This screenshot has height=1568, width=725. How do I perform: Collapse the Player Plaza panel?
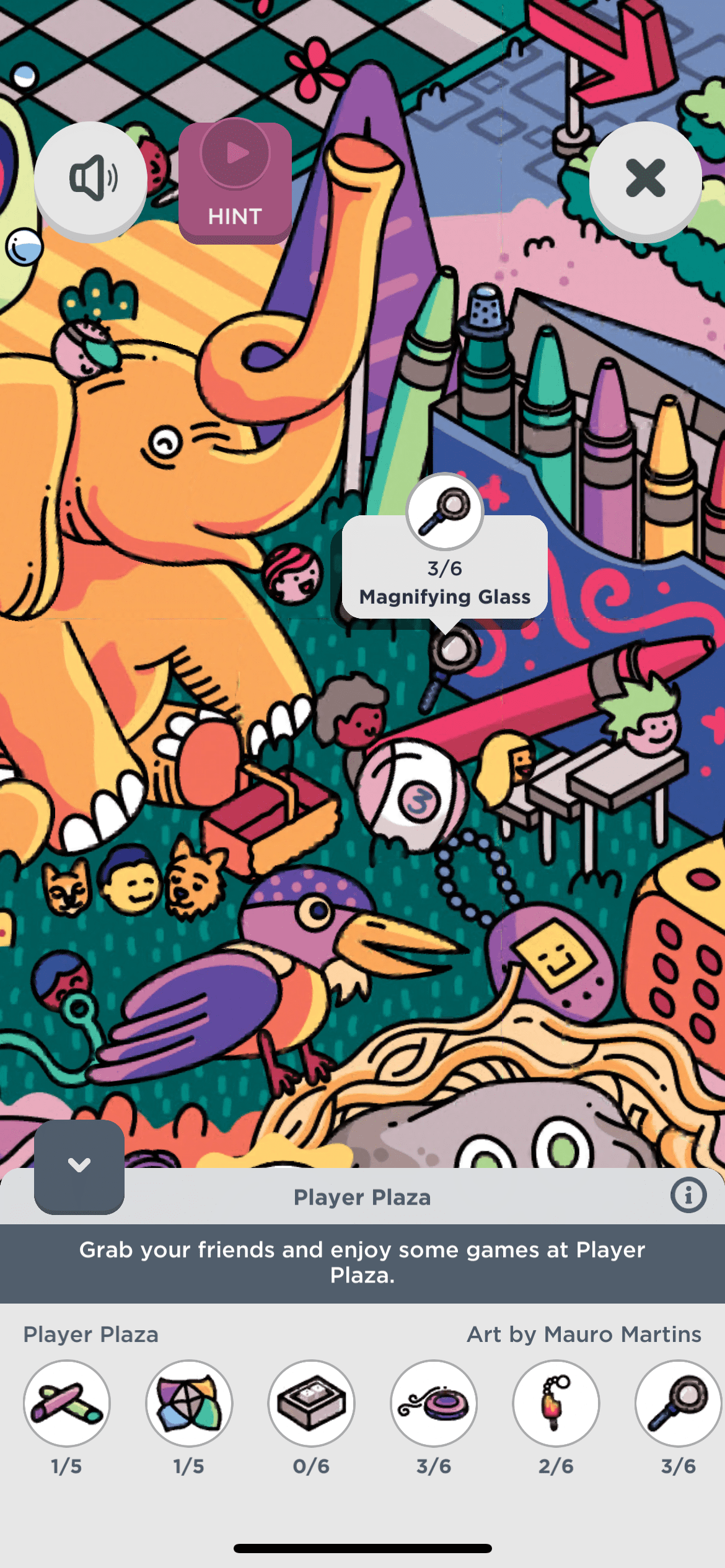79,1165
